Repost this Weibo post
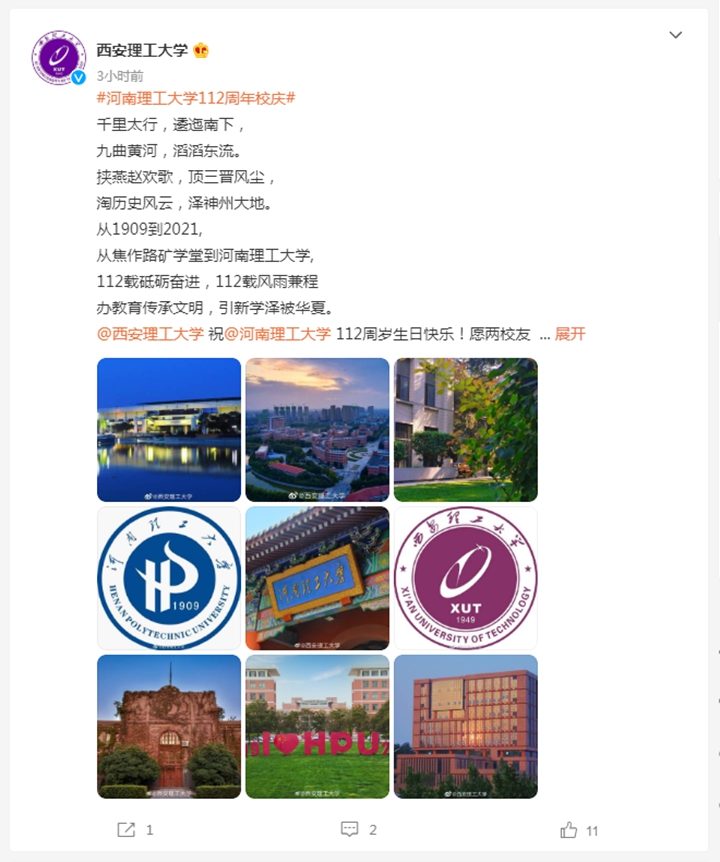 (x=135, y=830)
